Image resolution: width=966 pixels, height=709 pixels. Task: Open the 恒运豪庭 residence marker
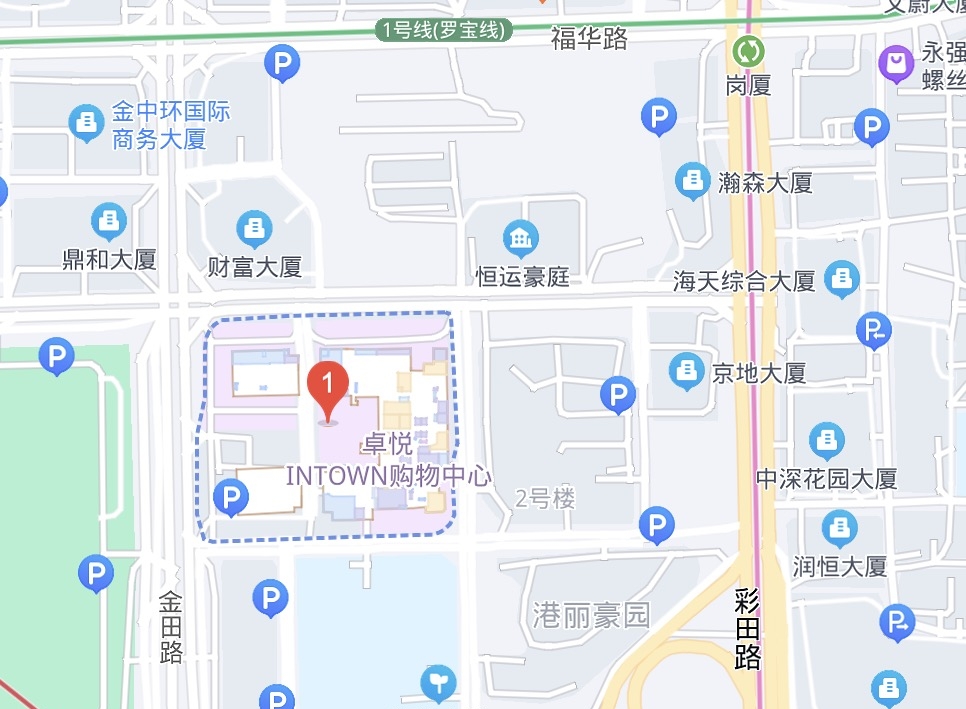point(521,238)
